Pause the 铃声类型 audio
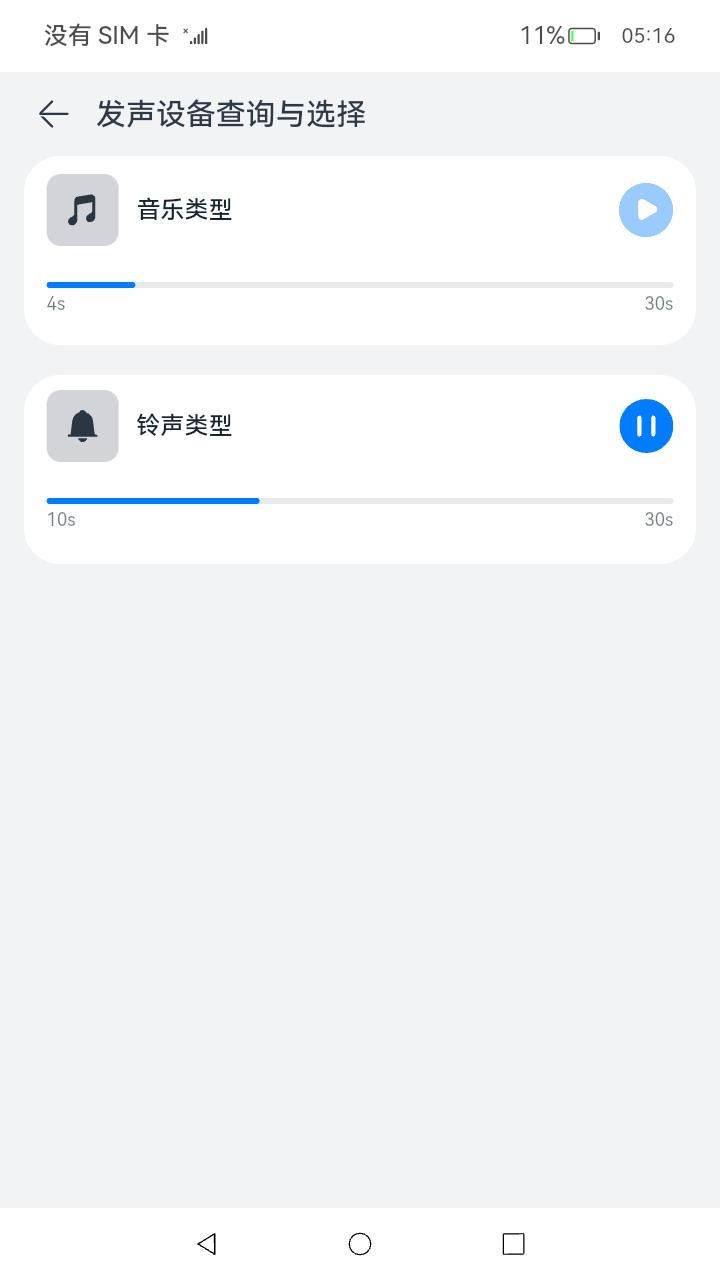Image resolution: width=720 pixels, height=1280 pixels. (646, 426)
